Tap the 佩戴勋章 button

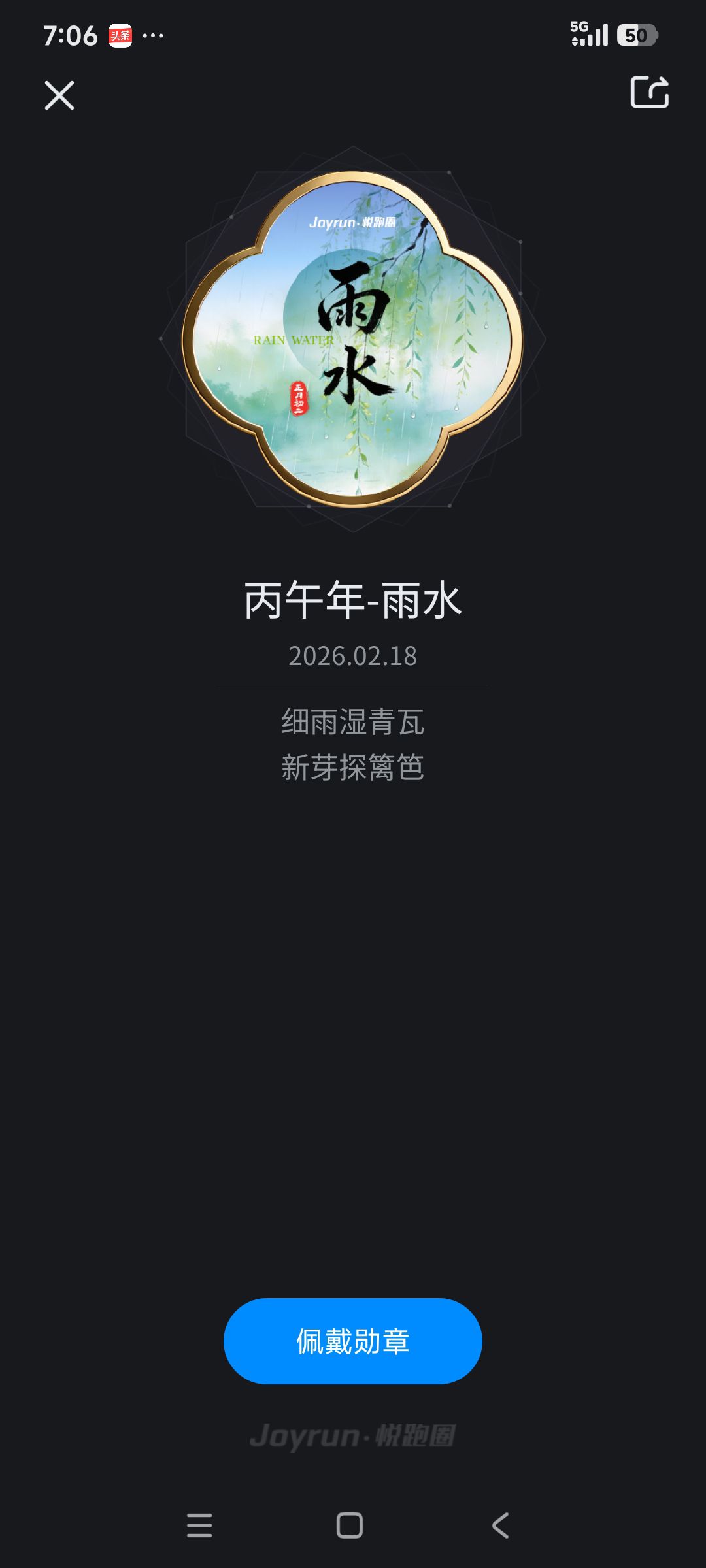[352, 1341]
